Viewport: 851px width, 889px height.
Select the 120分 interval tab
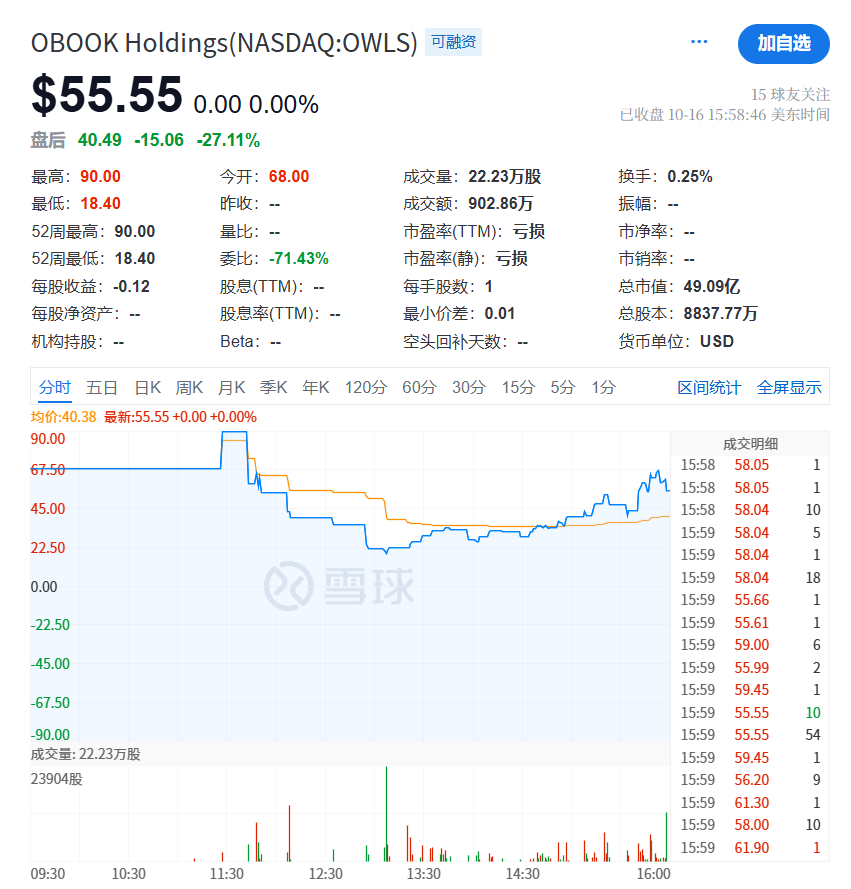pyautogui.click(x=366, y=388)
